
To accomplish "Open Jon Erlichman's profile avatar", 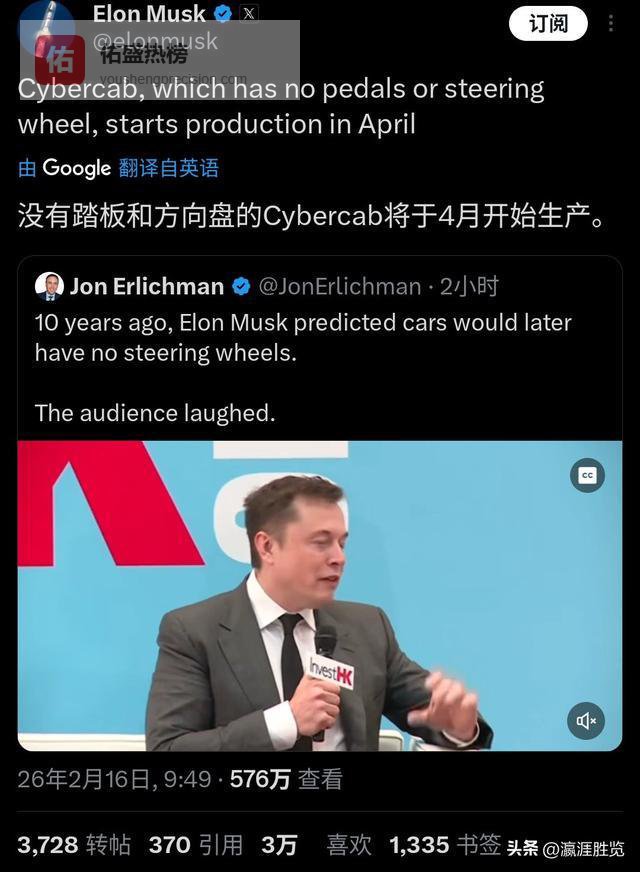I will [49, 287].
